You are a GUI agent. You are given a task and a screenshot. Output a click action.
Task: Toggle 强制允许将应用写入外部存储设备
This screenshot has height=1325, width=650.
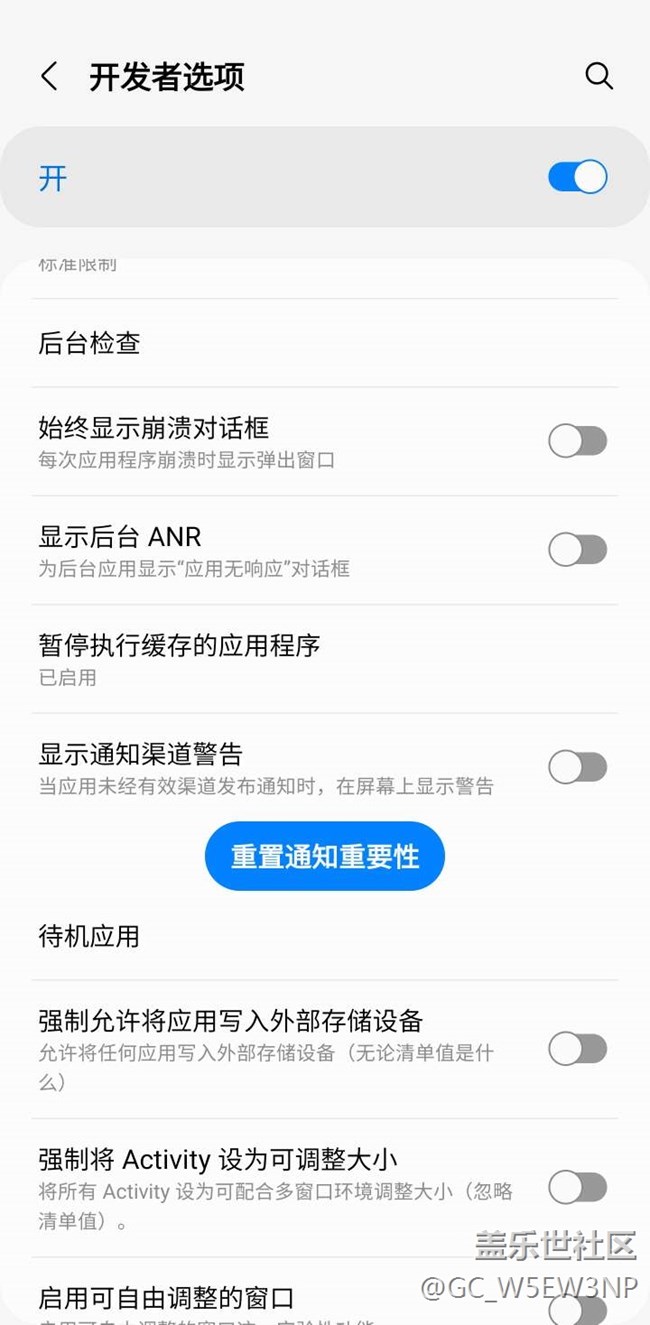pyautogui.click(x=577, y=1049)
